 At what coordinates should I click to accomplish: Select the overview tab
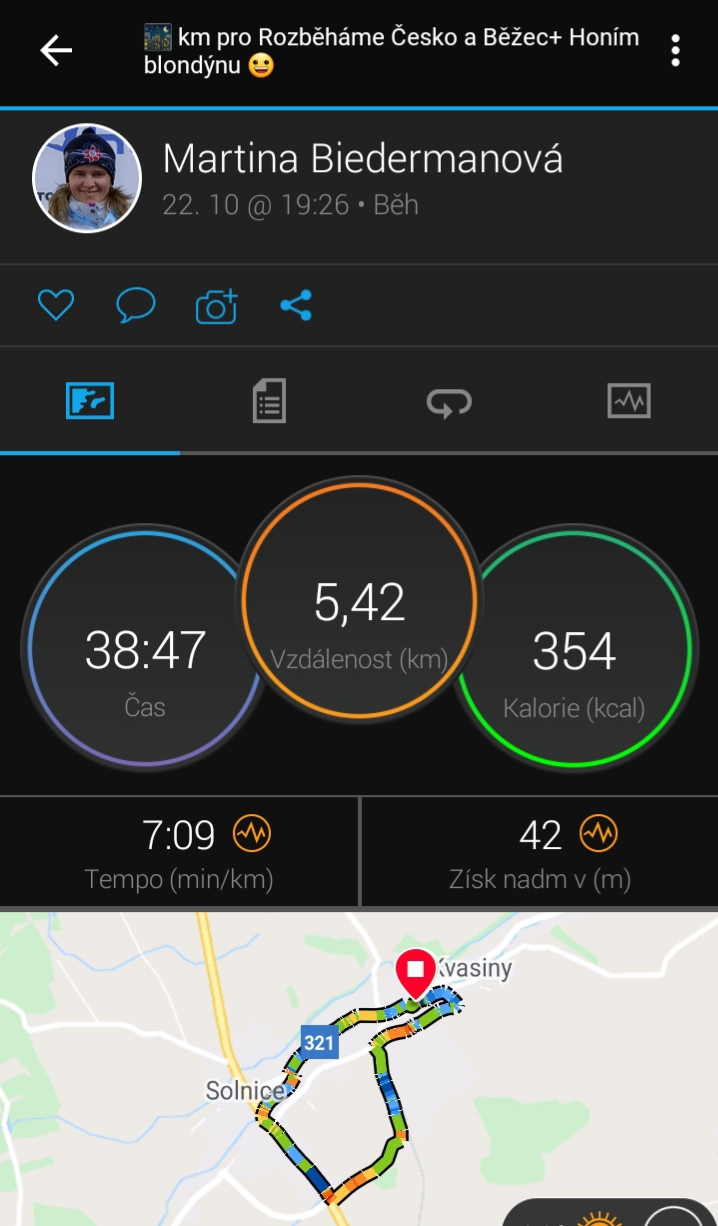point(90,401)
